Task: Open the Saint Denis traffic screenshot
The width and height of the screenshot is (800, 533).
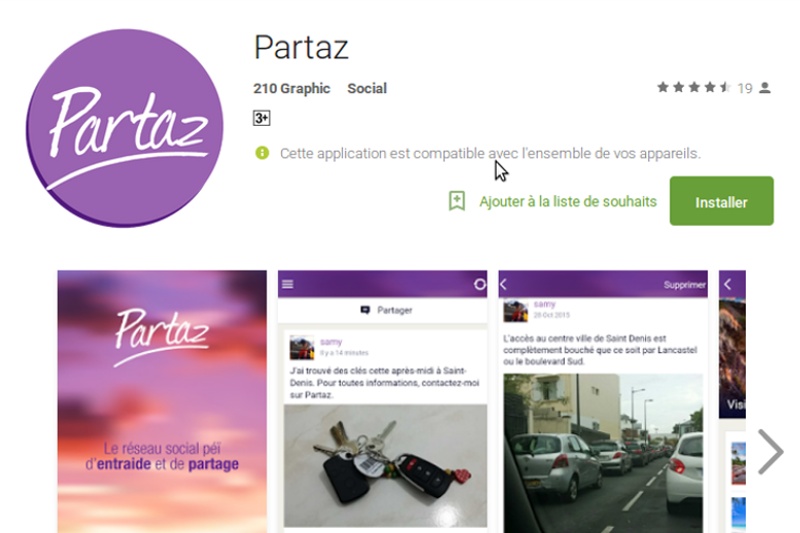Action: 603,401
